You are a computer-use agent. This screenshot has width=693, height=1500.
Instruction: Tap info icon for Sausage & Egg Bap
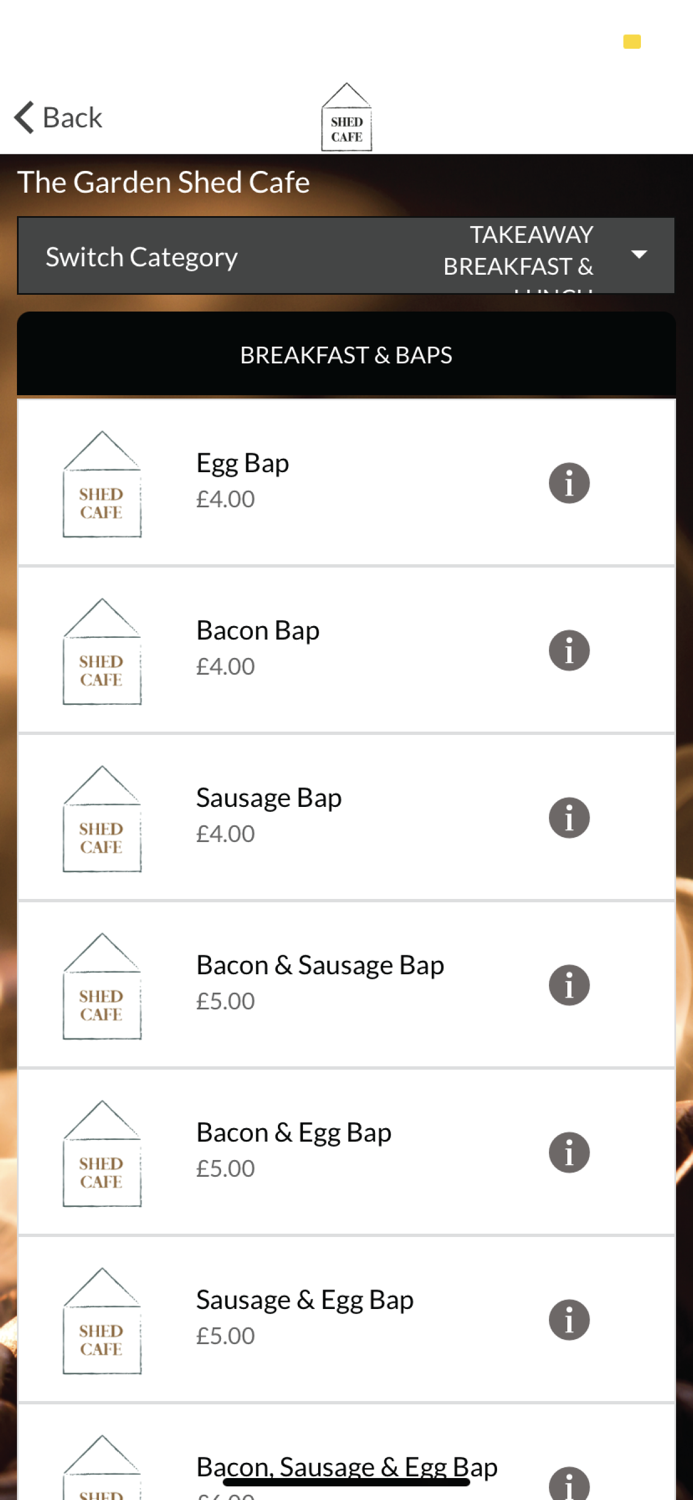(x=569, y=1320)
